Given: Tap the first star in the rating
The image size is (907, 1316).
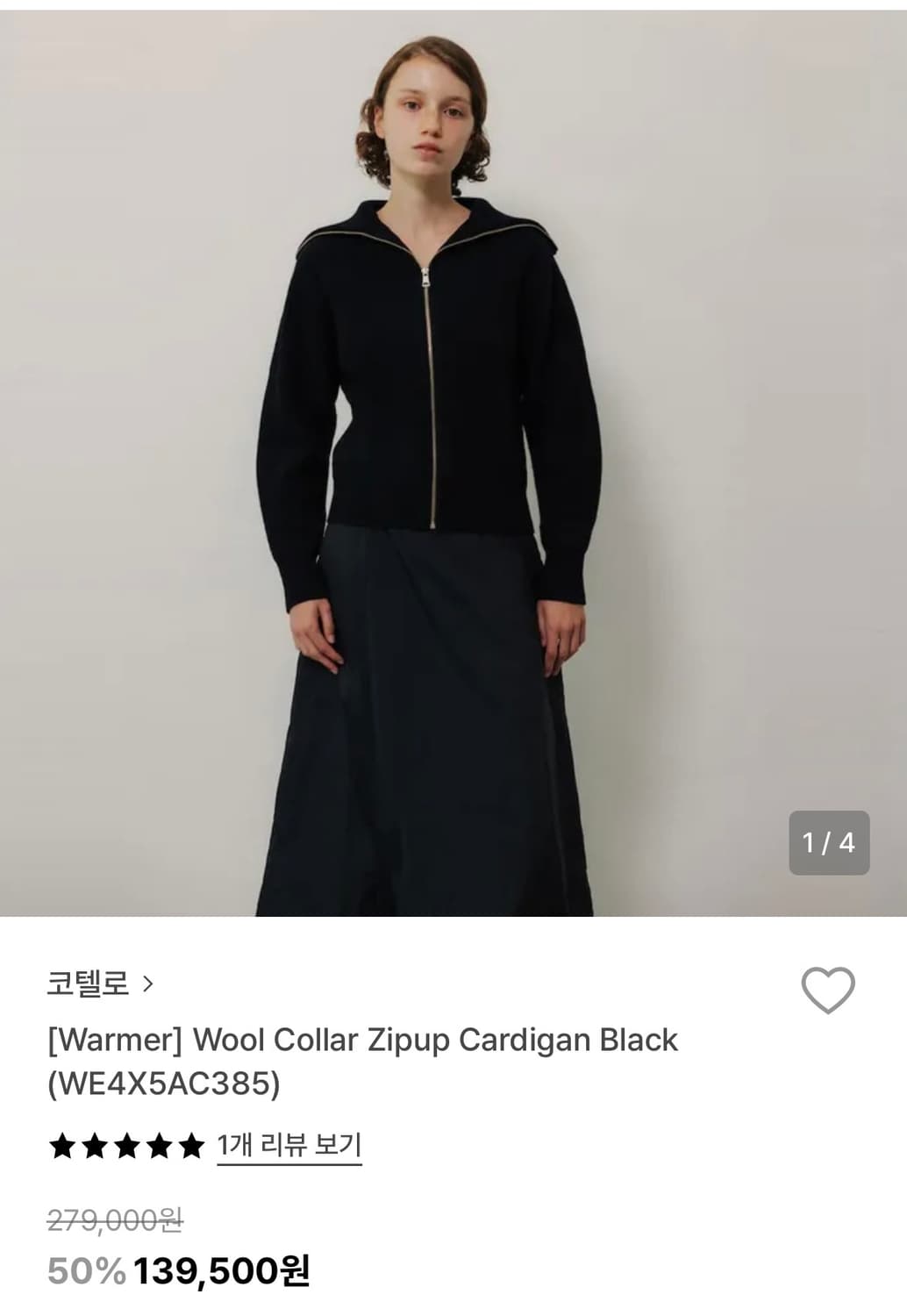Looking at the screenshot, I should (61, 1142).
